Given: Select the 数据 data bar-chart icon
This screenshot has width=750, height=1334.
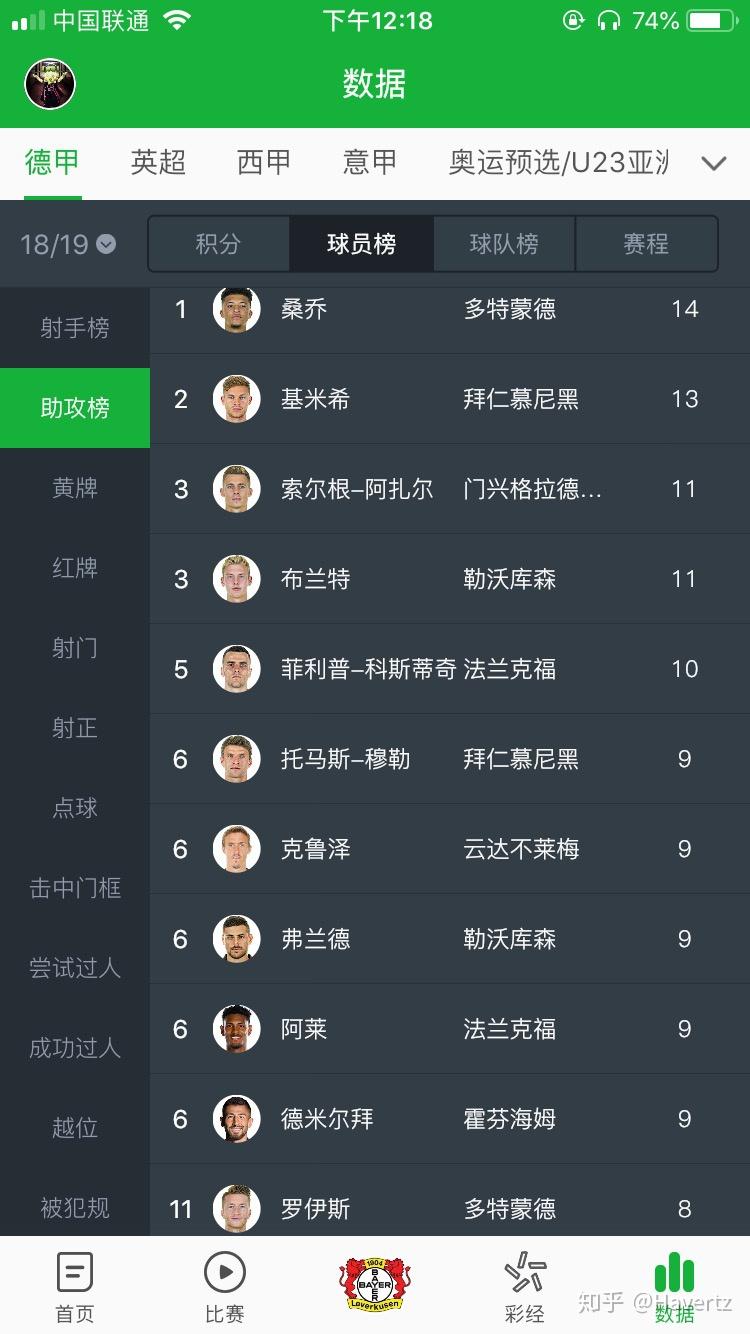Looking at the screenshot, I should coord(673,1285).
